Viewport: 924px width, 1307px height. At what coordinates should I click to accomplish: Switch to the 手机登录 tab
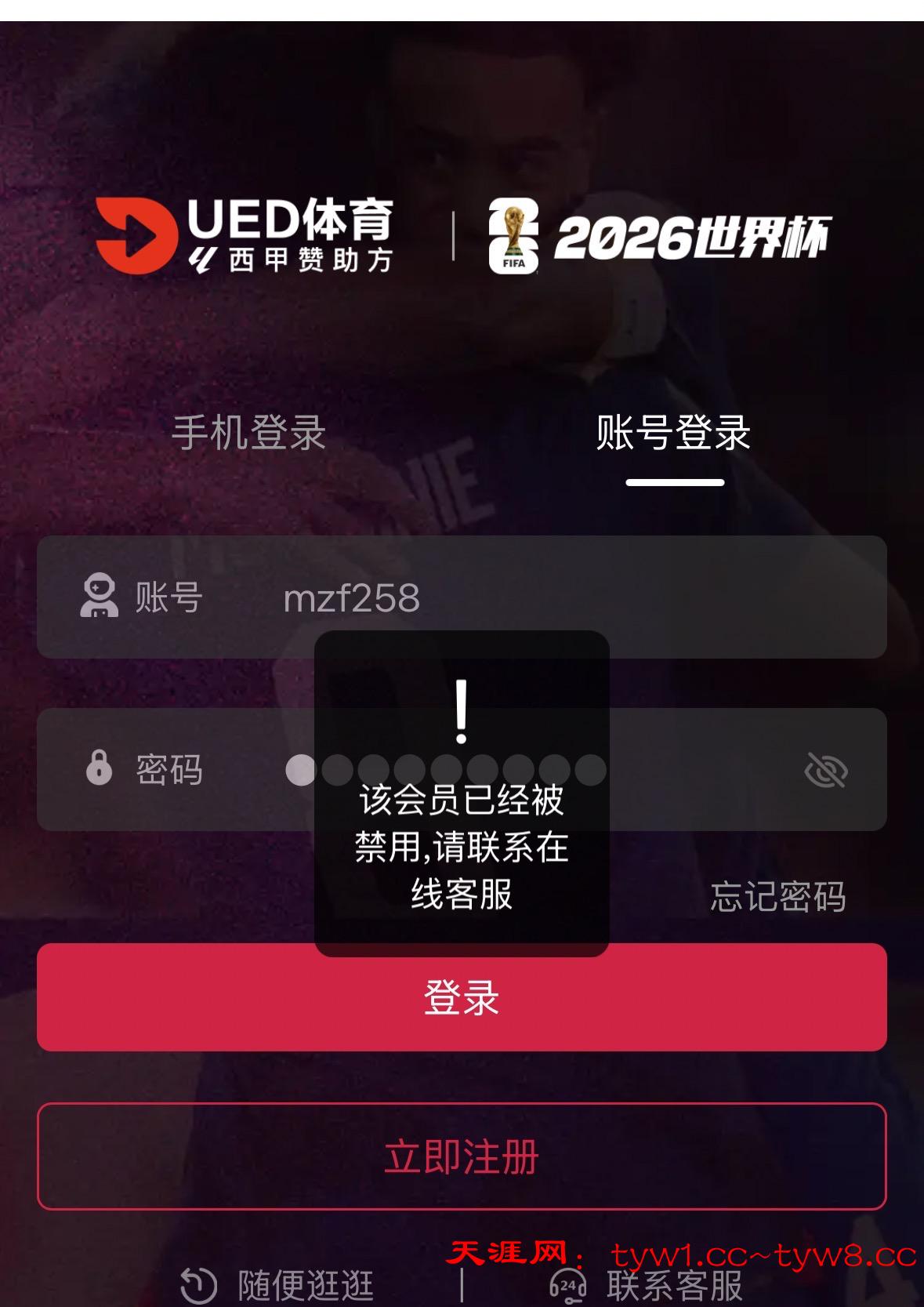(248, 433)
